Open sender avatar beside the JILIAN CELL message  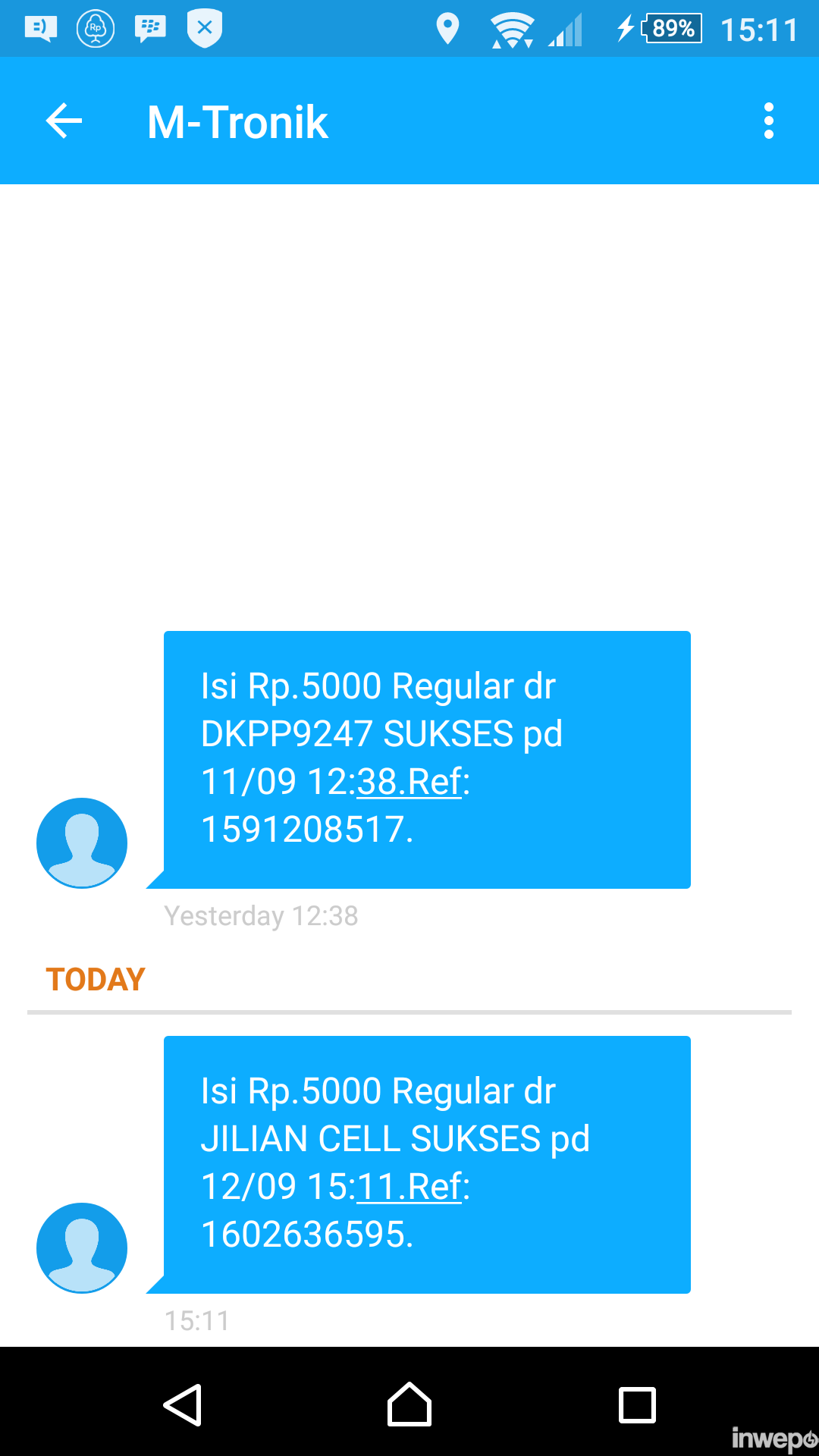coord(82,1247)
